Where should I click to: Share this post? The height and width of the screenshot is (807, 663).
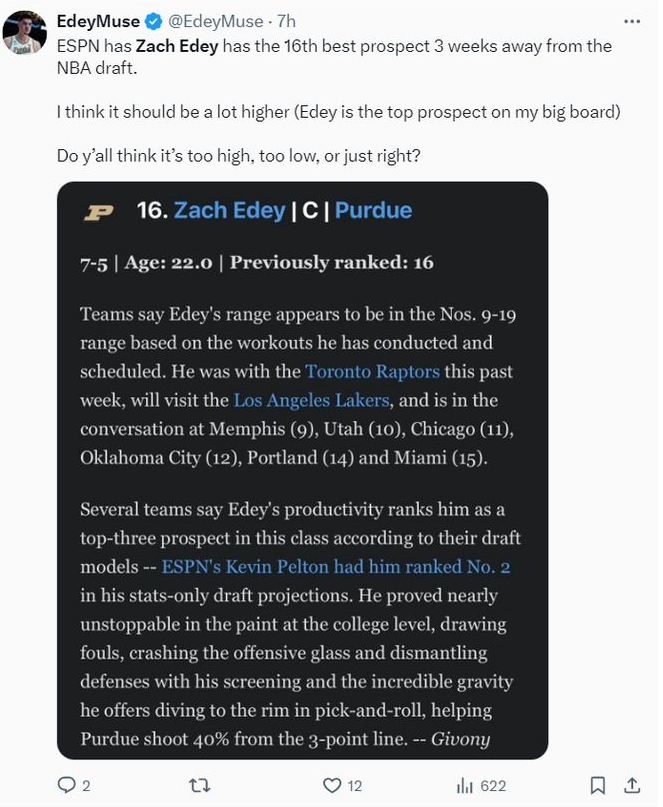632,786
